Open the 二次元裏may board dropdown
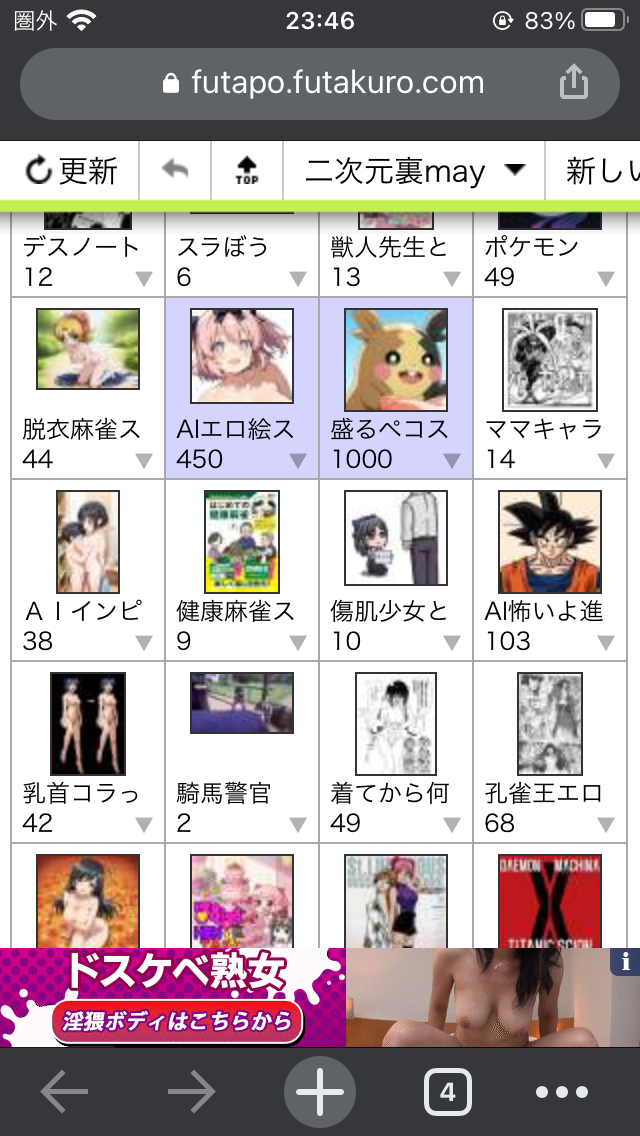Image resolution: width=640 pixels, height=1136 pixels. [414, 171]
